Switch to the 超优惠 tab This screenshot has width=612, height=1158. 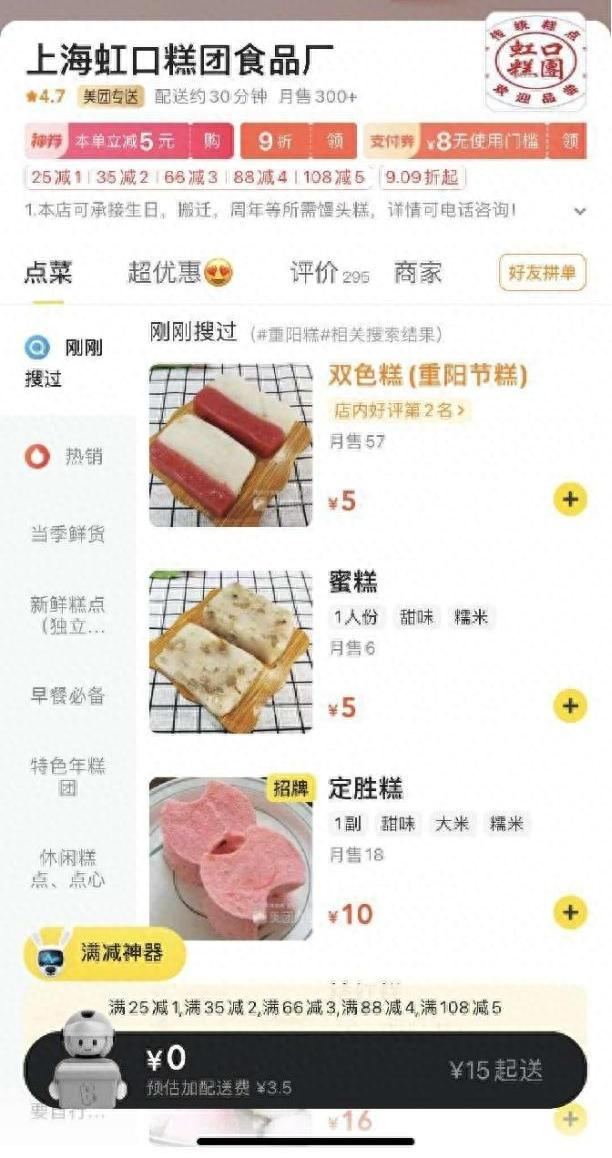coord(179,272)
